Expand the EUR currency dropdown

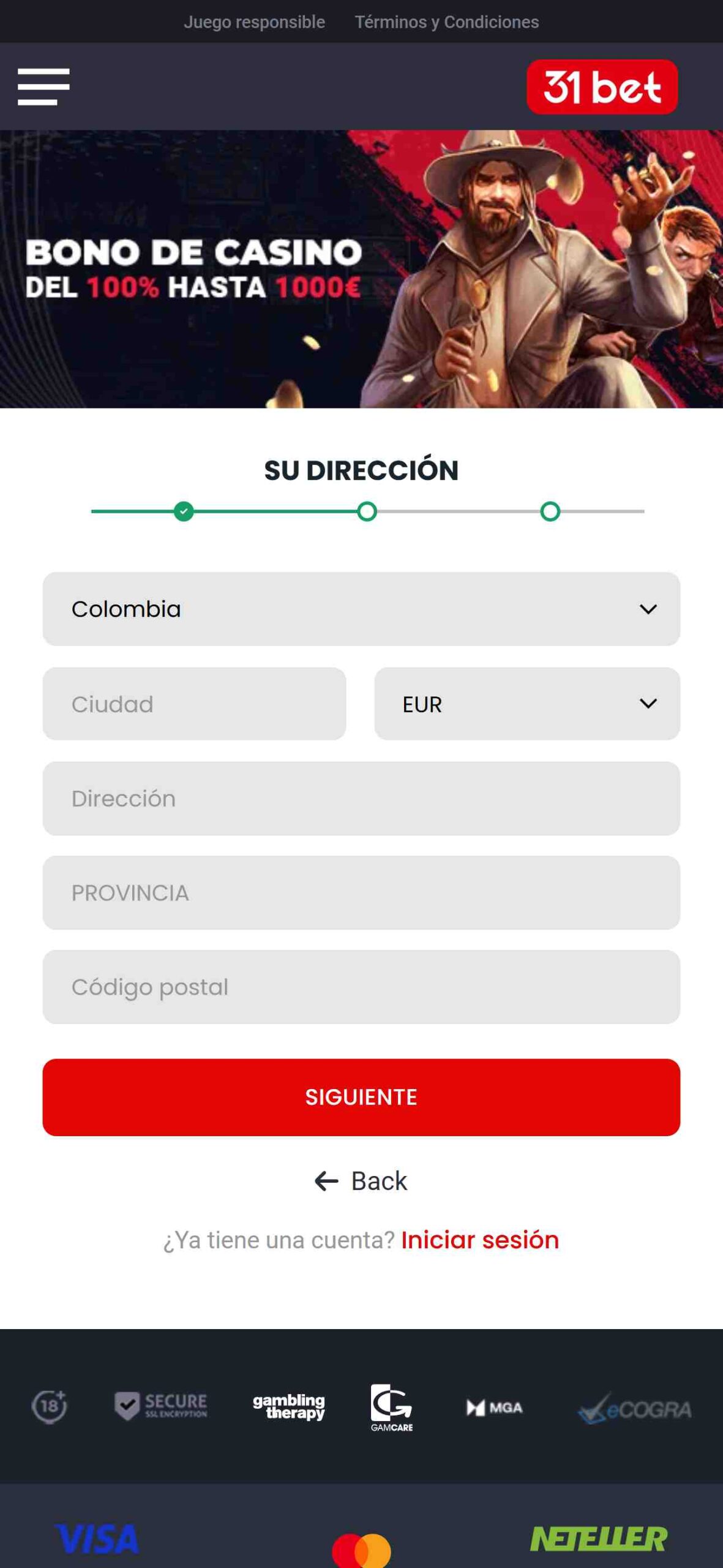(x=527, y=704)
